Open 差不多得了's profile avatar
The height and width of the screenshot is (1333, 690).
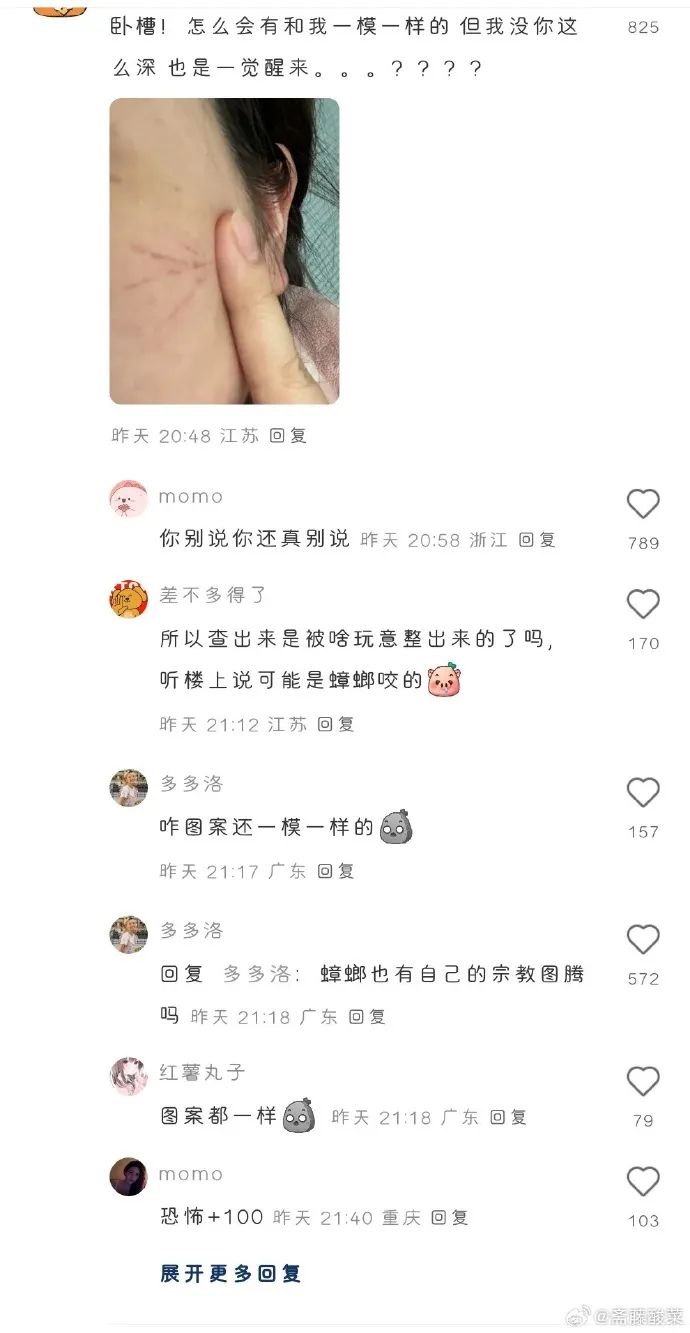pyautogui.click(x=128, y=599)
